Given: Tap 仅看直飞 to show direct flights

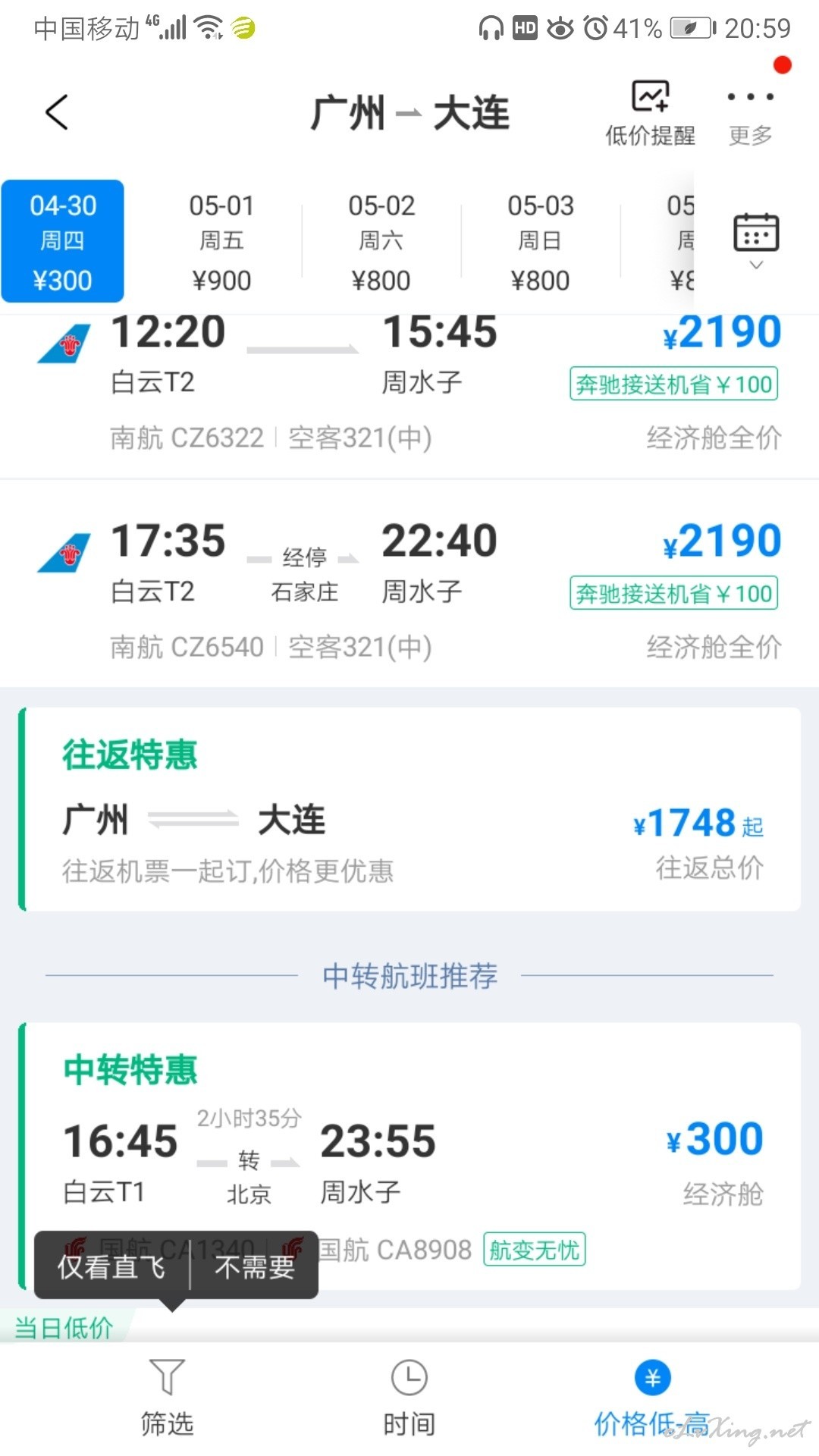Looking at the screenshot, I should tap(111, 1266).
